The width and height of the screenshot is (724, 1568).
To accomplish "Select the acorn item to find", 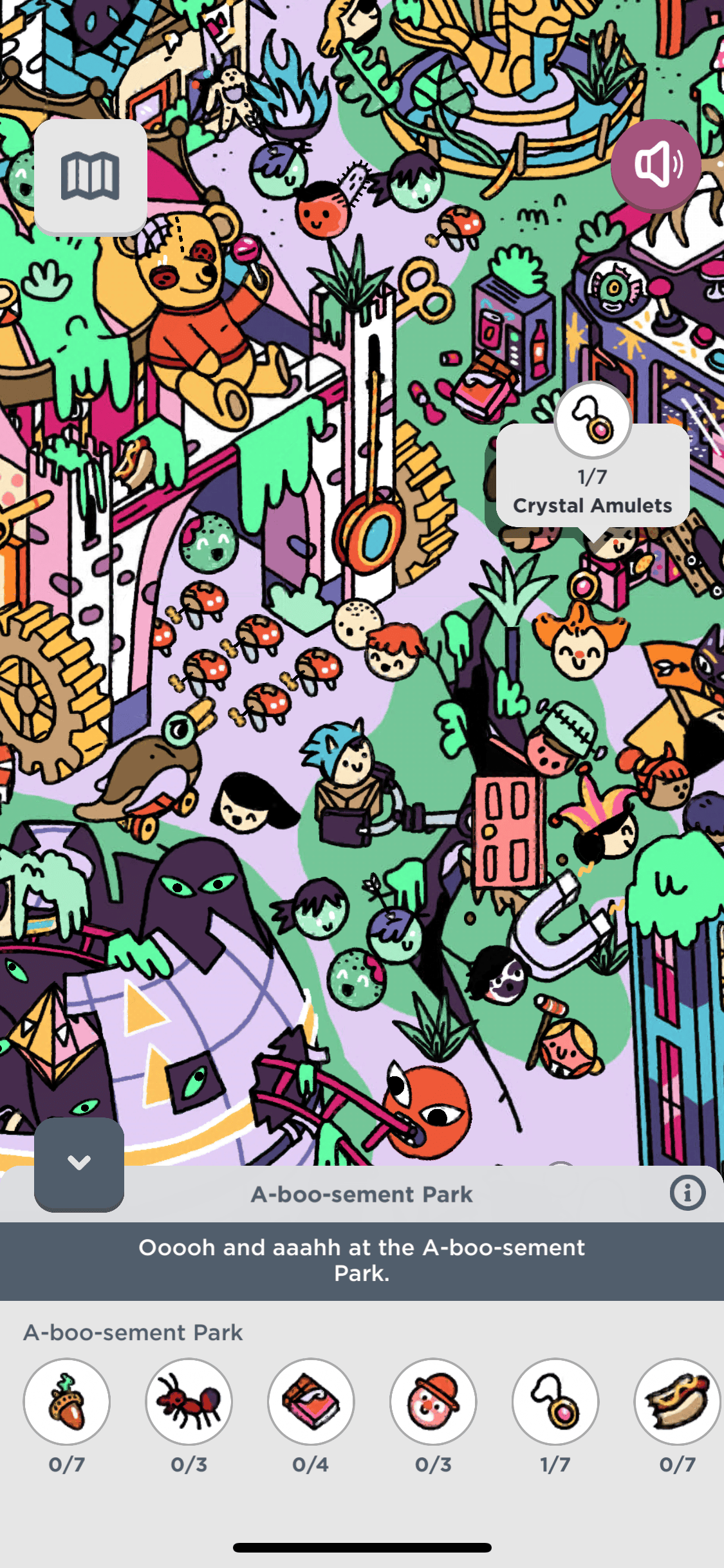I will (66, 1402).
